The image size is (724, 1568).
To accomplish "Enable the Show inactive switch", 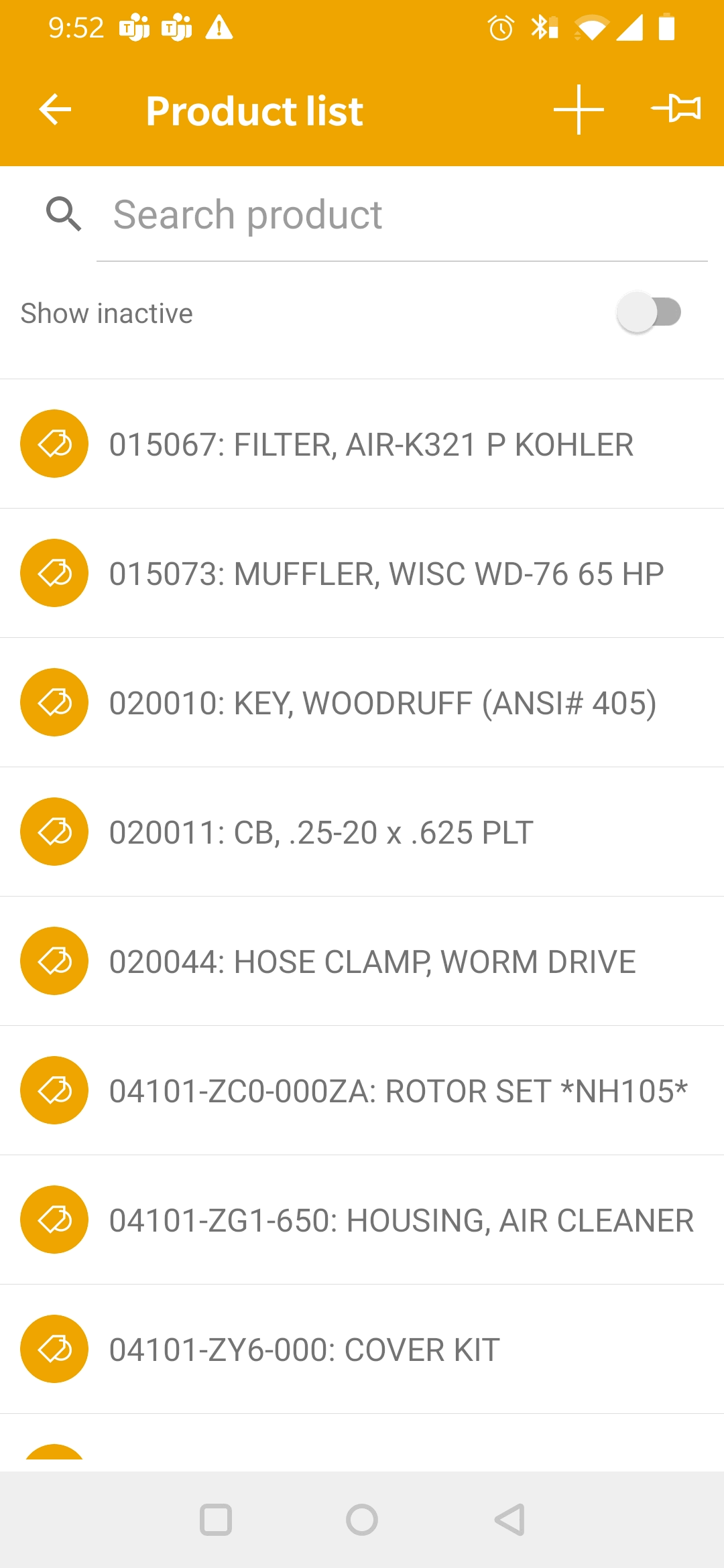I will [649, 312].
